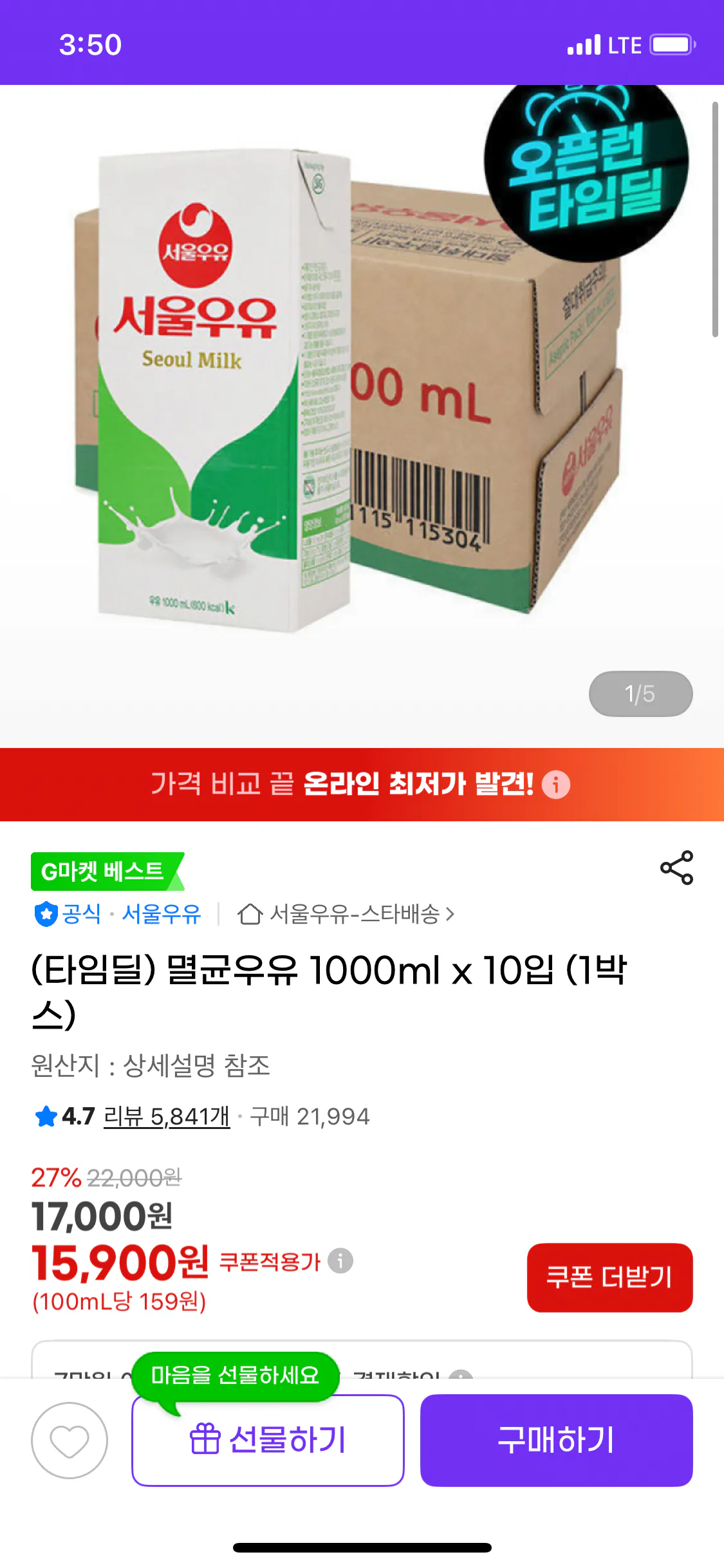Tap the home icon beside 서울우유-스타배송
This screenshot has width=724, height=1568.
(x=252, y=913)
